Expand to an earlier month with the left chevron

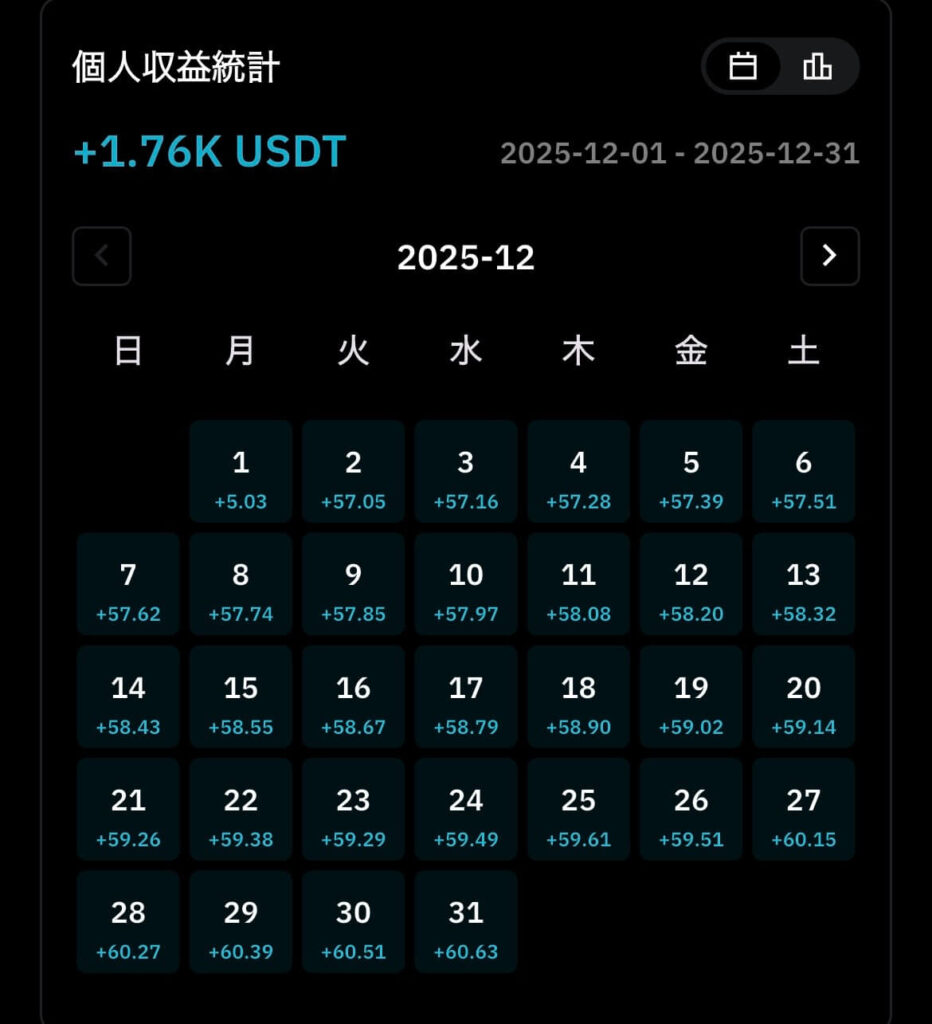point(101,257)
